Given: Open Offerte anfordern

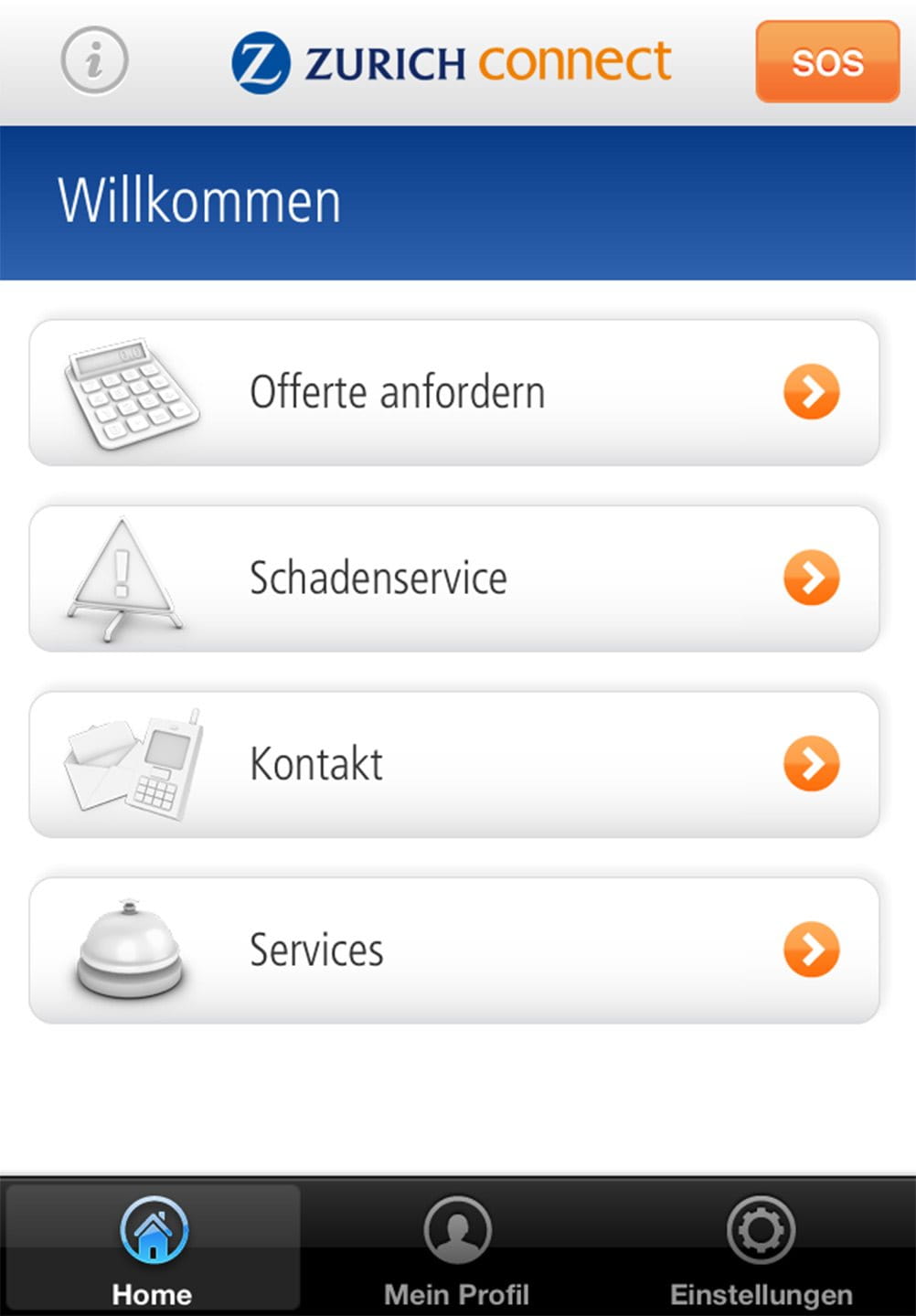Looking at the screenshot, I should pos(454,392).
